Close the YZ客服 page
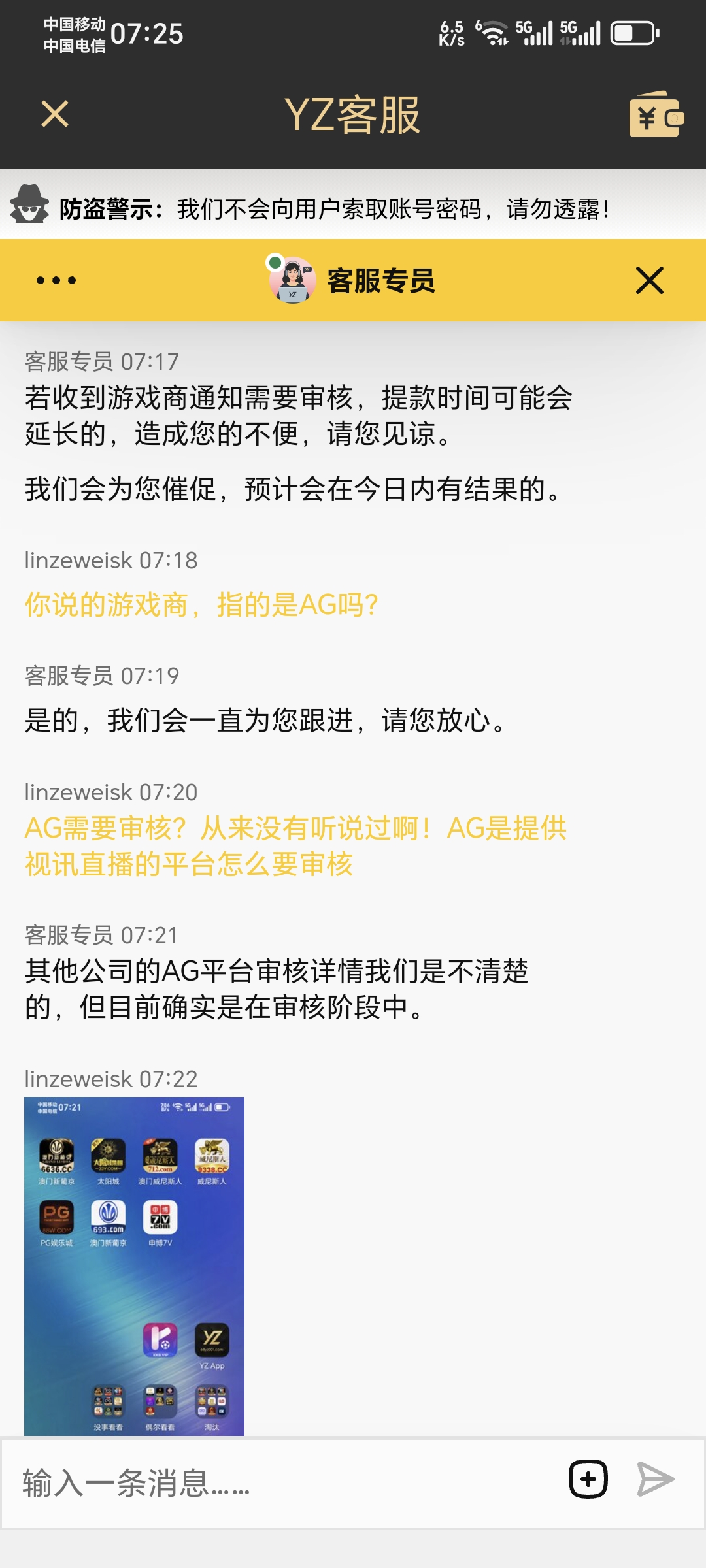The image size is (706, 1568). (x=55, y=114)
